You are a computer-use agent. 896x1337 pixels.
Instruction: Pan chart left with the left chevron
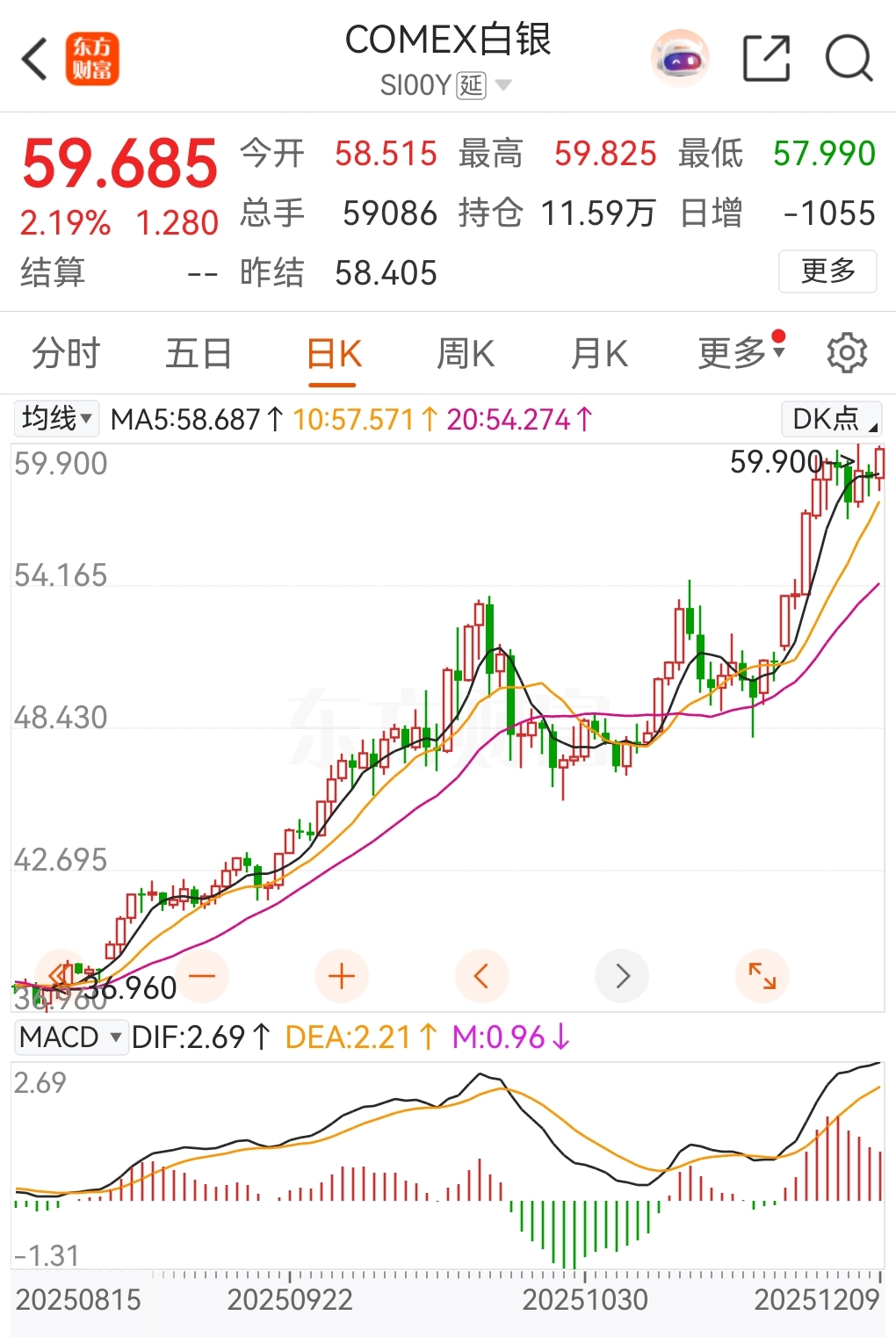coord(481,975)
